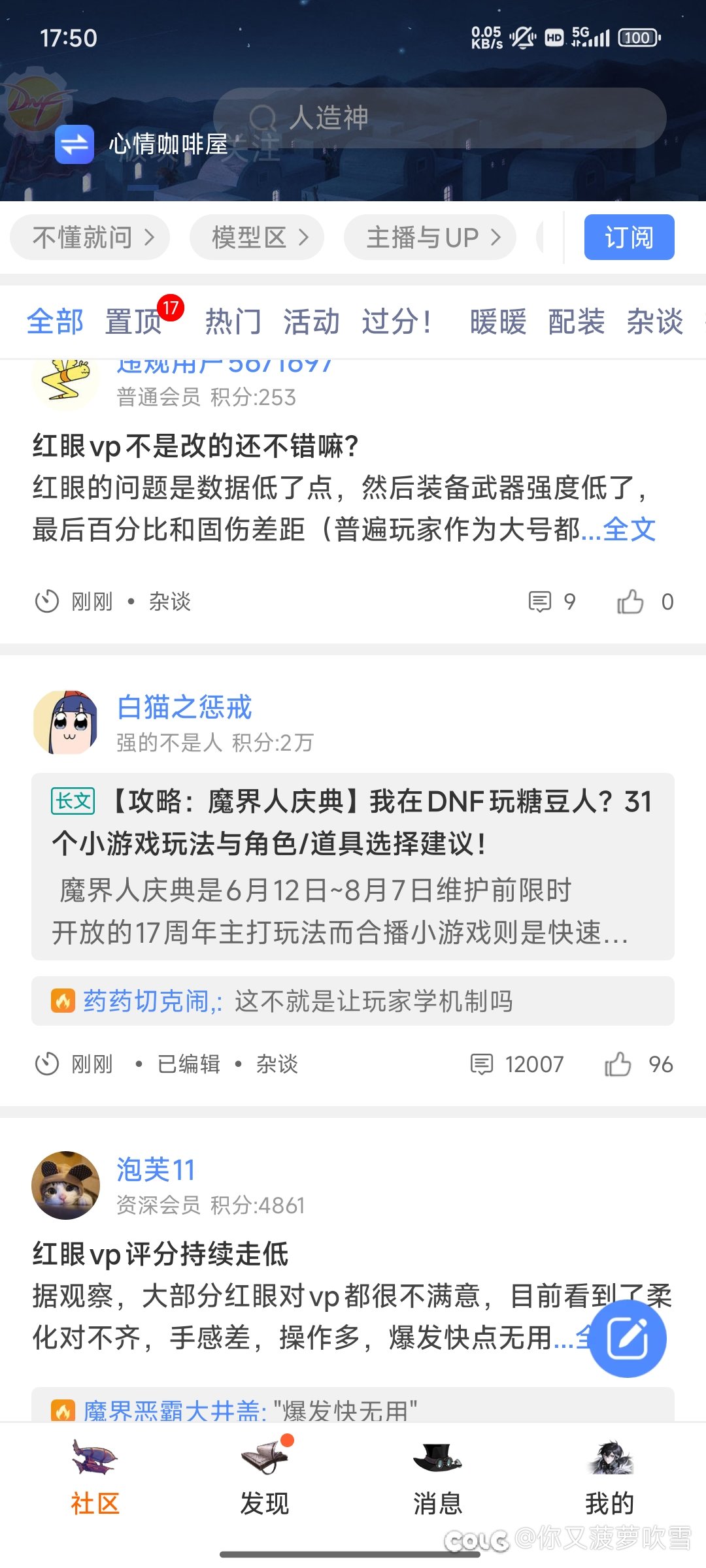
Task: Open comments on the post with 12007 replies
Action: 516,1064
